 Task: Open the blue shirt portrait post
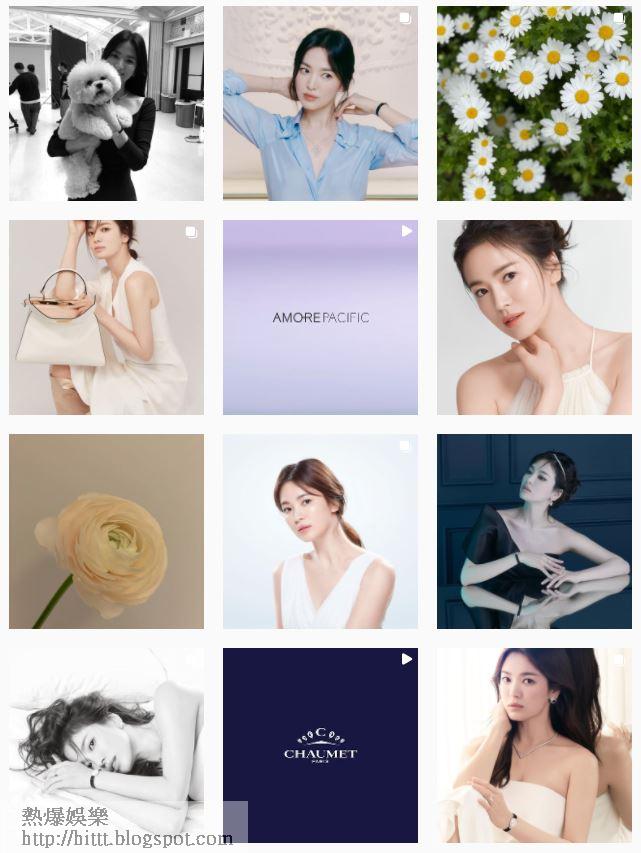pyautogui.click(x=320, y=103)
